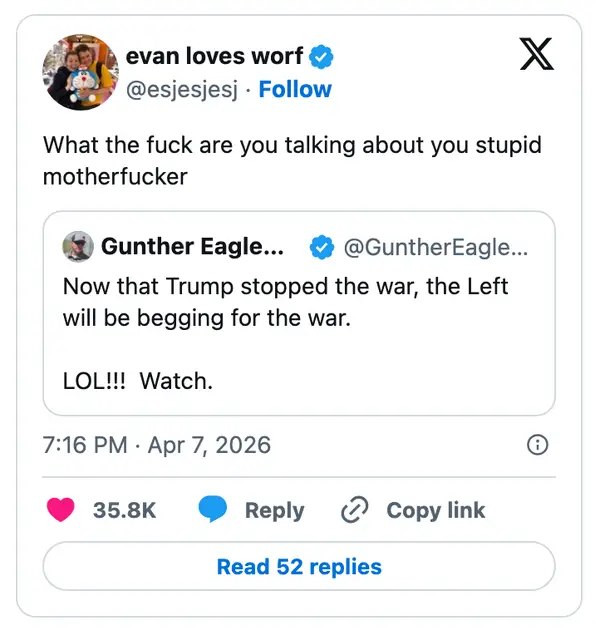Open the tweet info icon
This screenshot has height=635, width=600.
click(x=537, y=445)
